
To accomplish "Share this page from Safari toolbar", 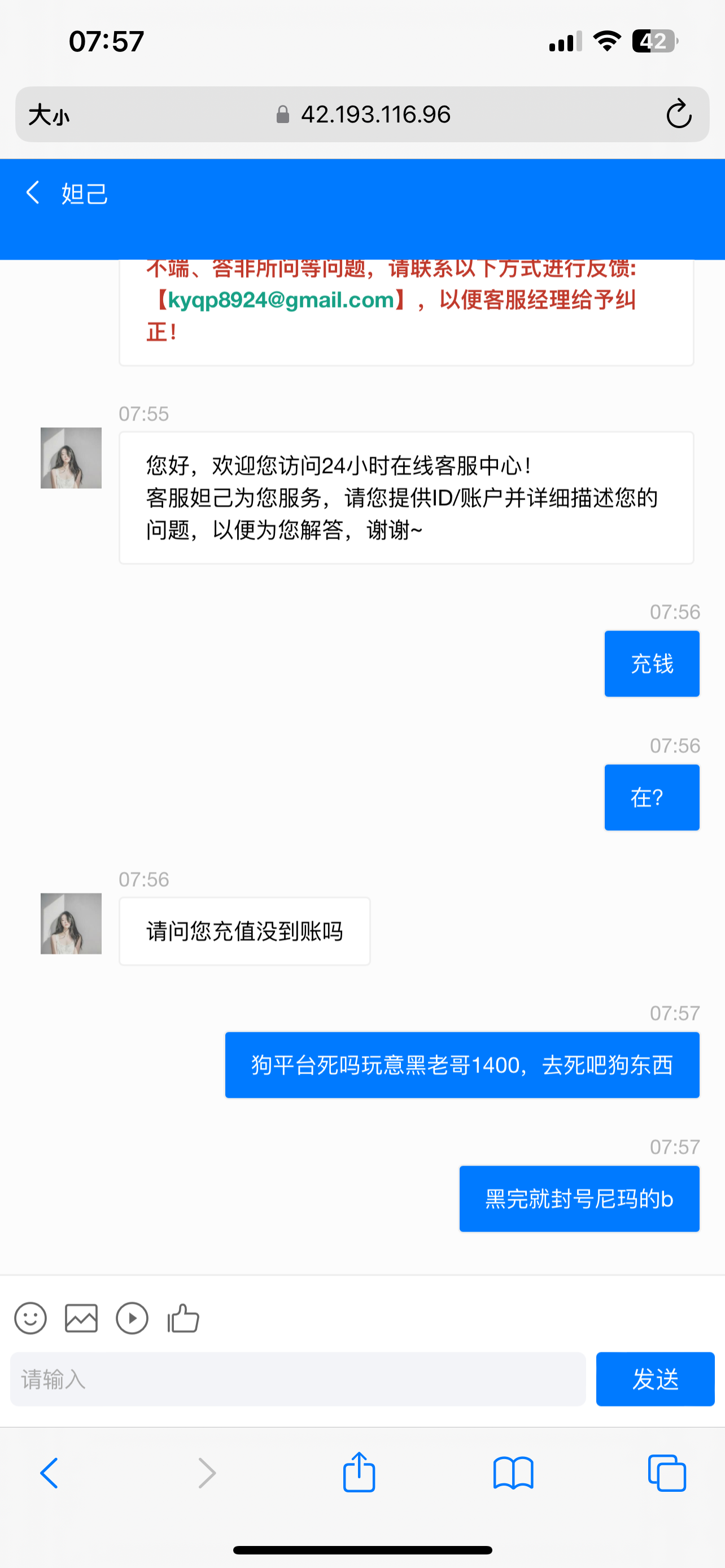I will point(359,1473).
